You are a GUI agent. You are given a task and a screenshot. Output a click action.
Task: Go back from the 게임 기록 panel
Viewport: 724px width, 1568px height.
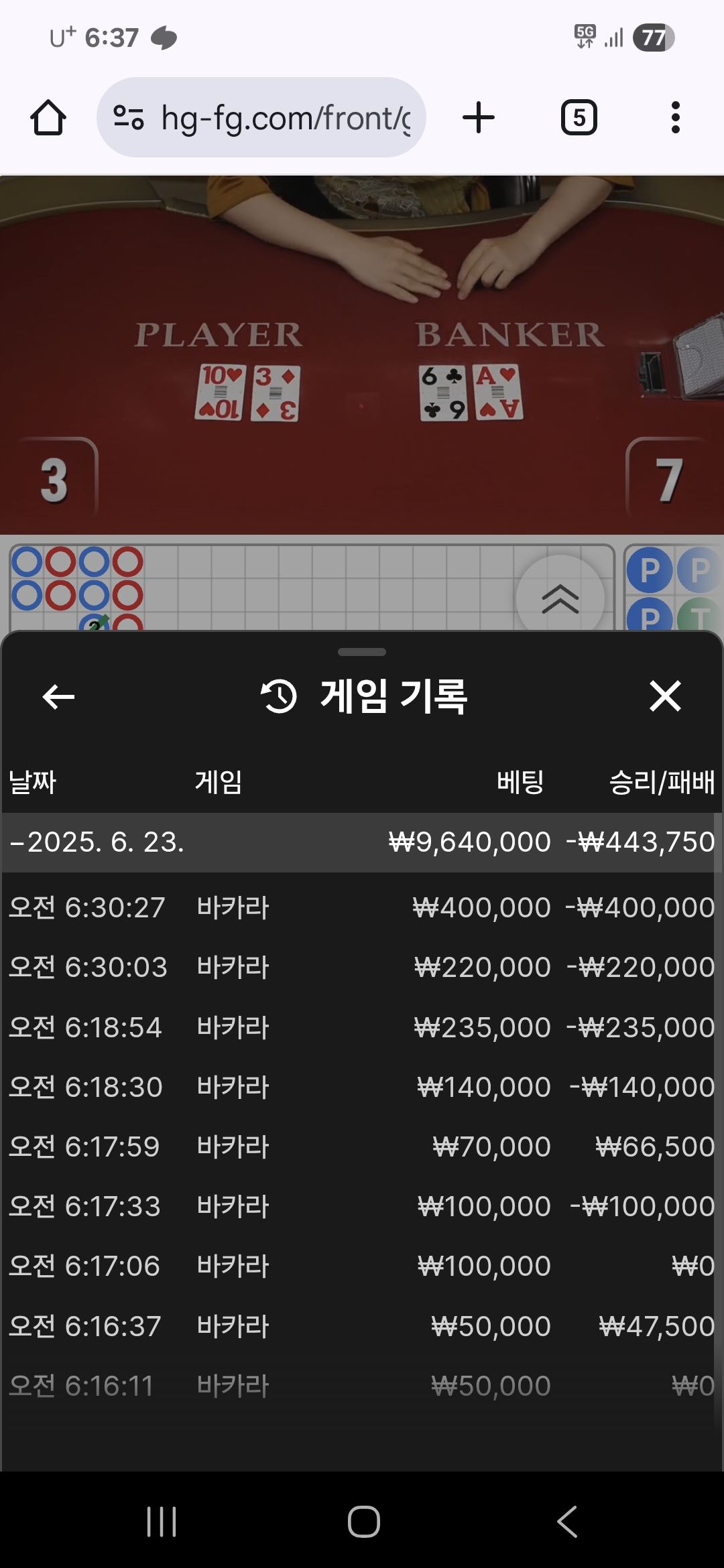58,697
